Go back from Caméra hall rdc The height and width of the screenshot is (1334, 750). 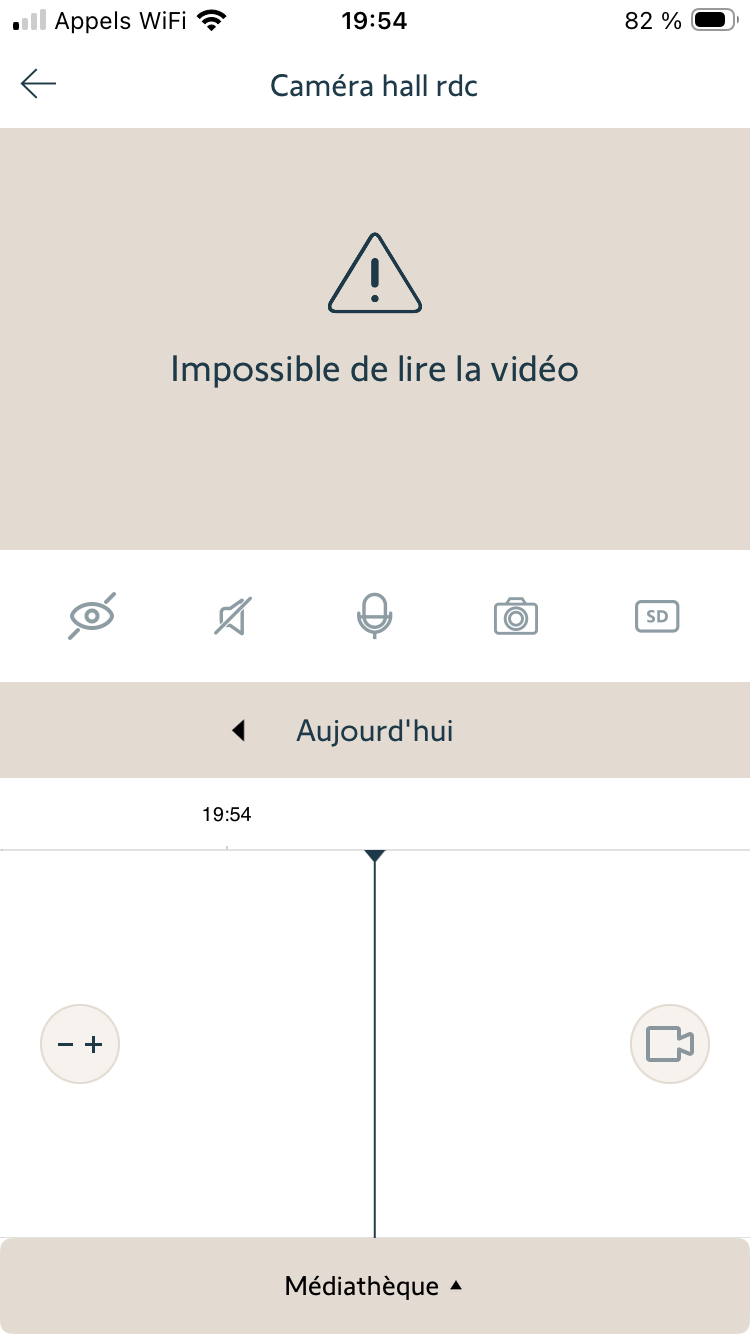[x=39, y=85]
